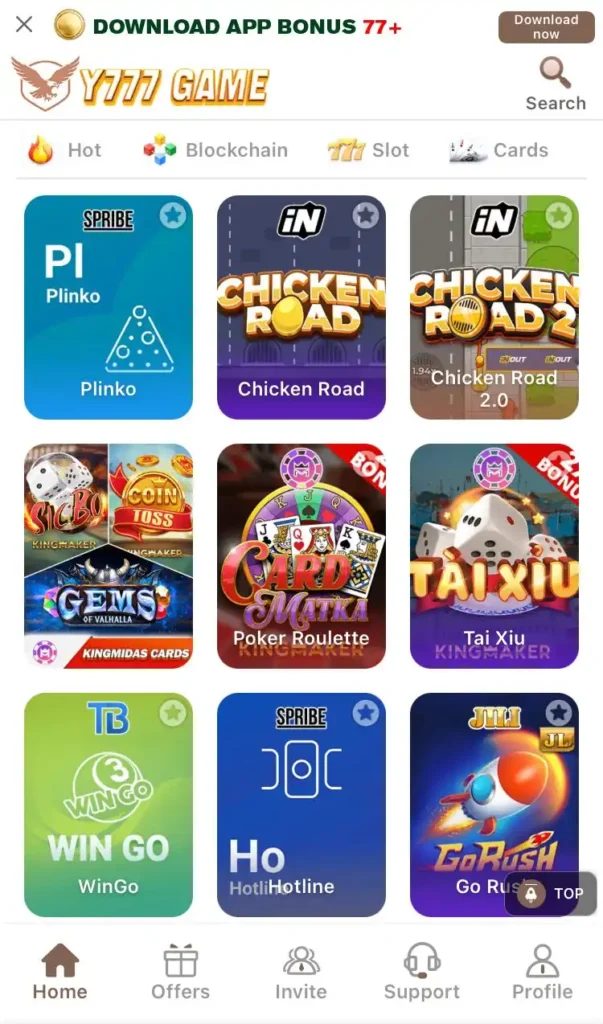Jump back to top with TOP button
This screenshot has width=603, height=1024.
[x=551, y=894]
